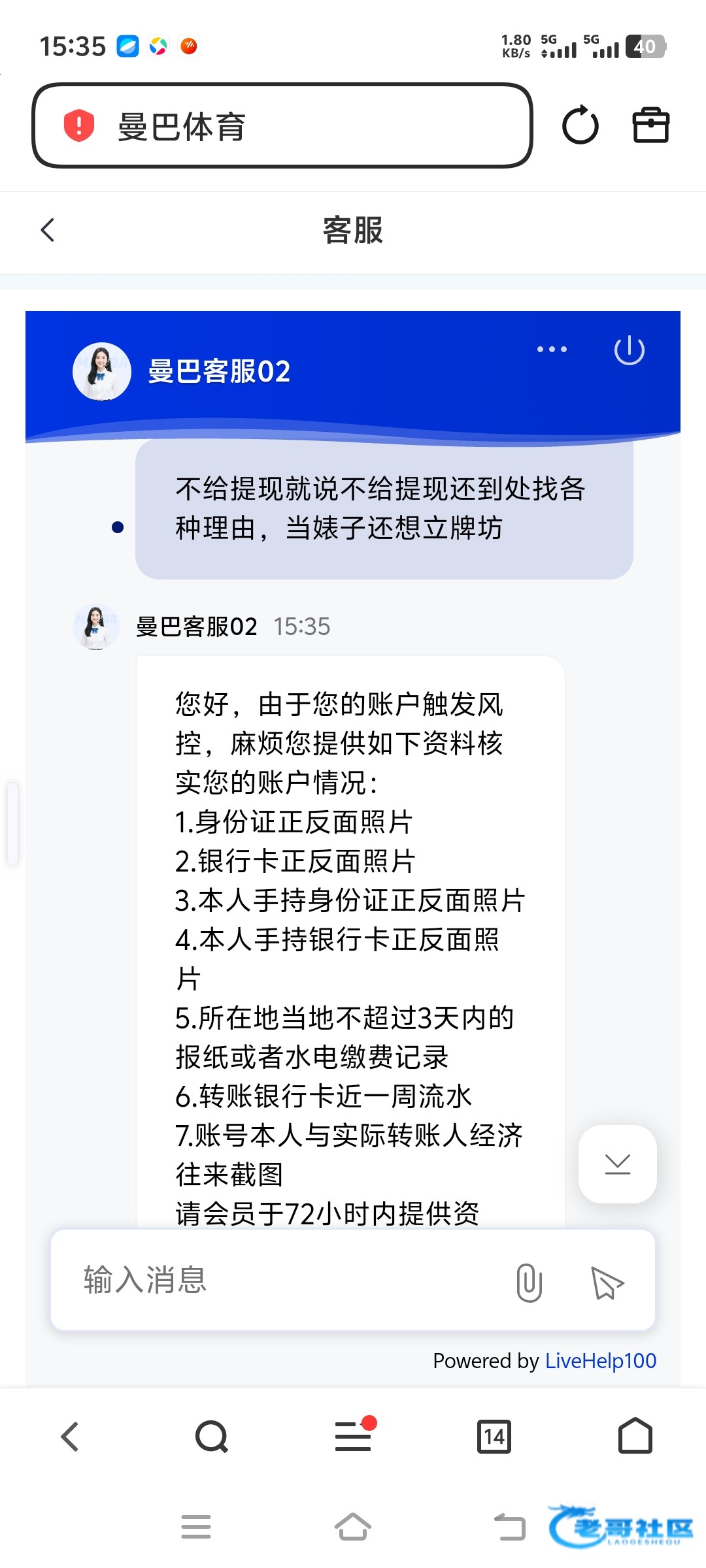Screen dimensions: 706x1568
Task: Navigate back using the browser back arrow
Action: coord(70,1437)
